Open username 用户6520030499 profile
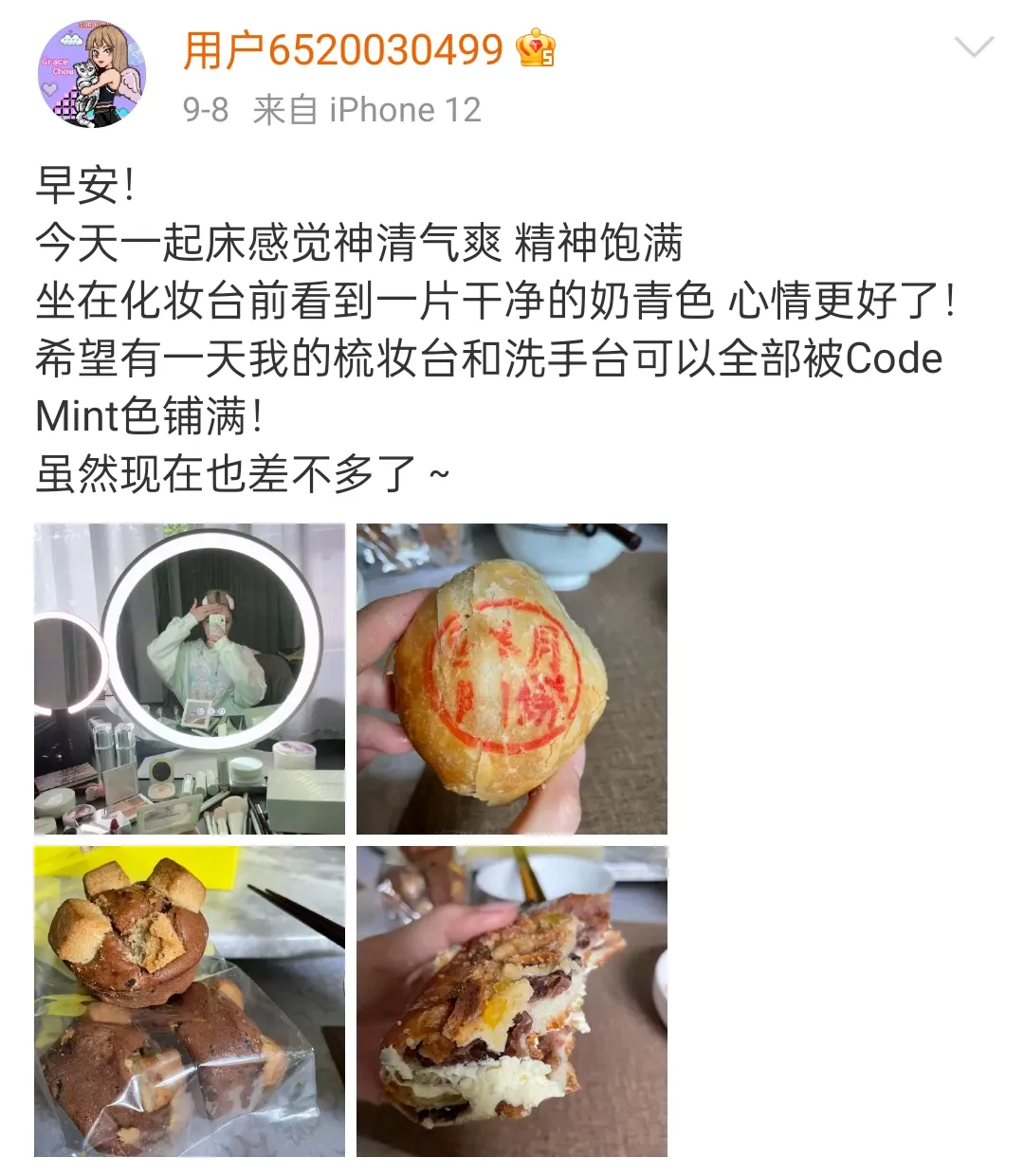This screenshot has height=1176, width=1024. click(342, 50)
